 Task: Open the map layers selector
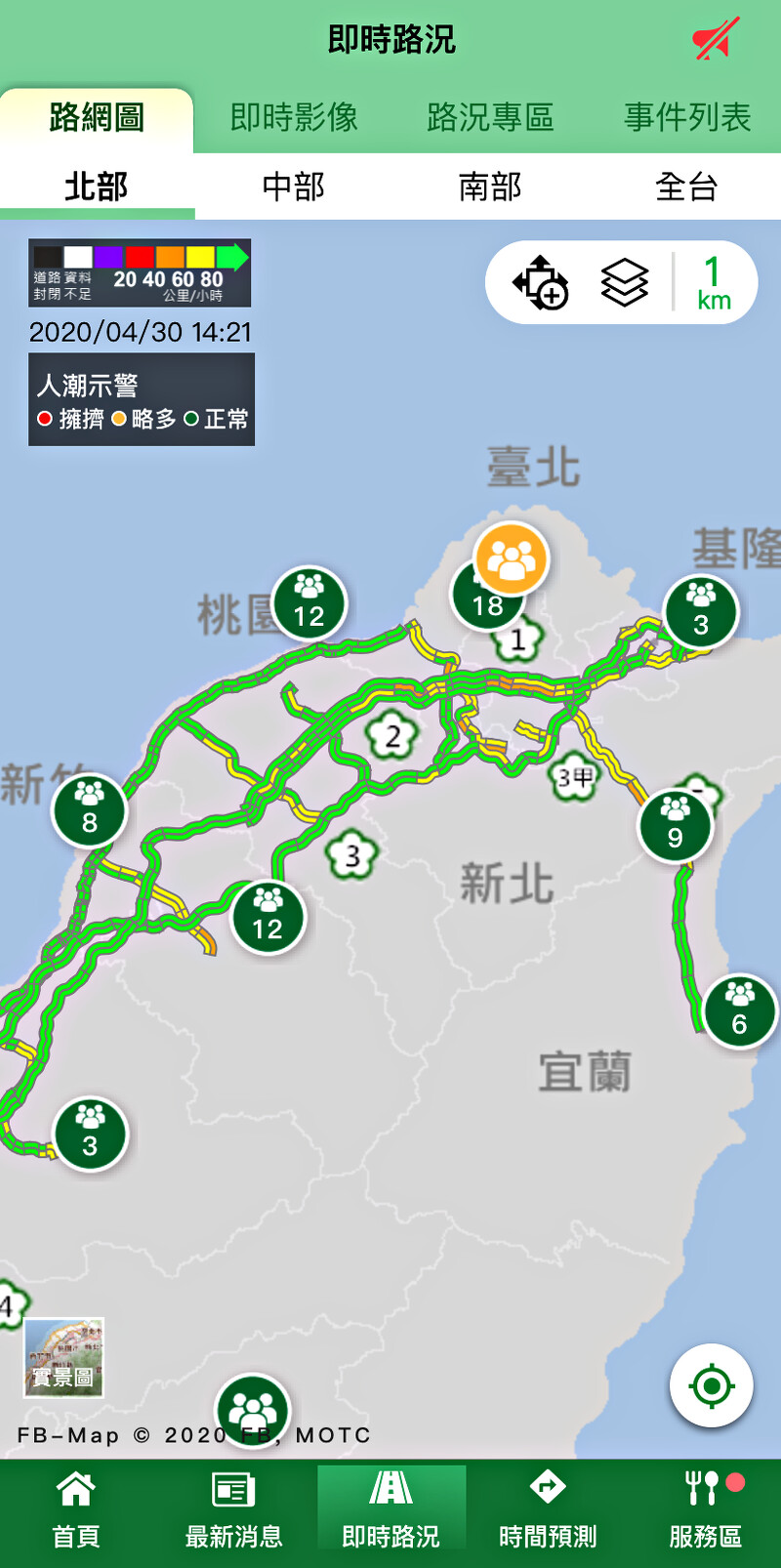pyautogui.click(x=624, y=283)
